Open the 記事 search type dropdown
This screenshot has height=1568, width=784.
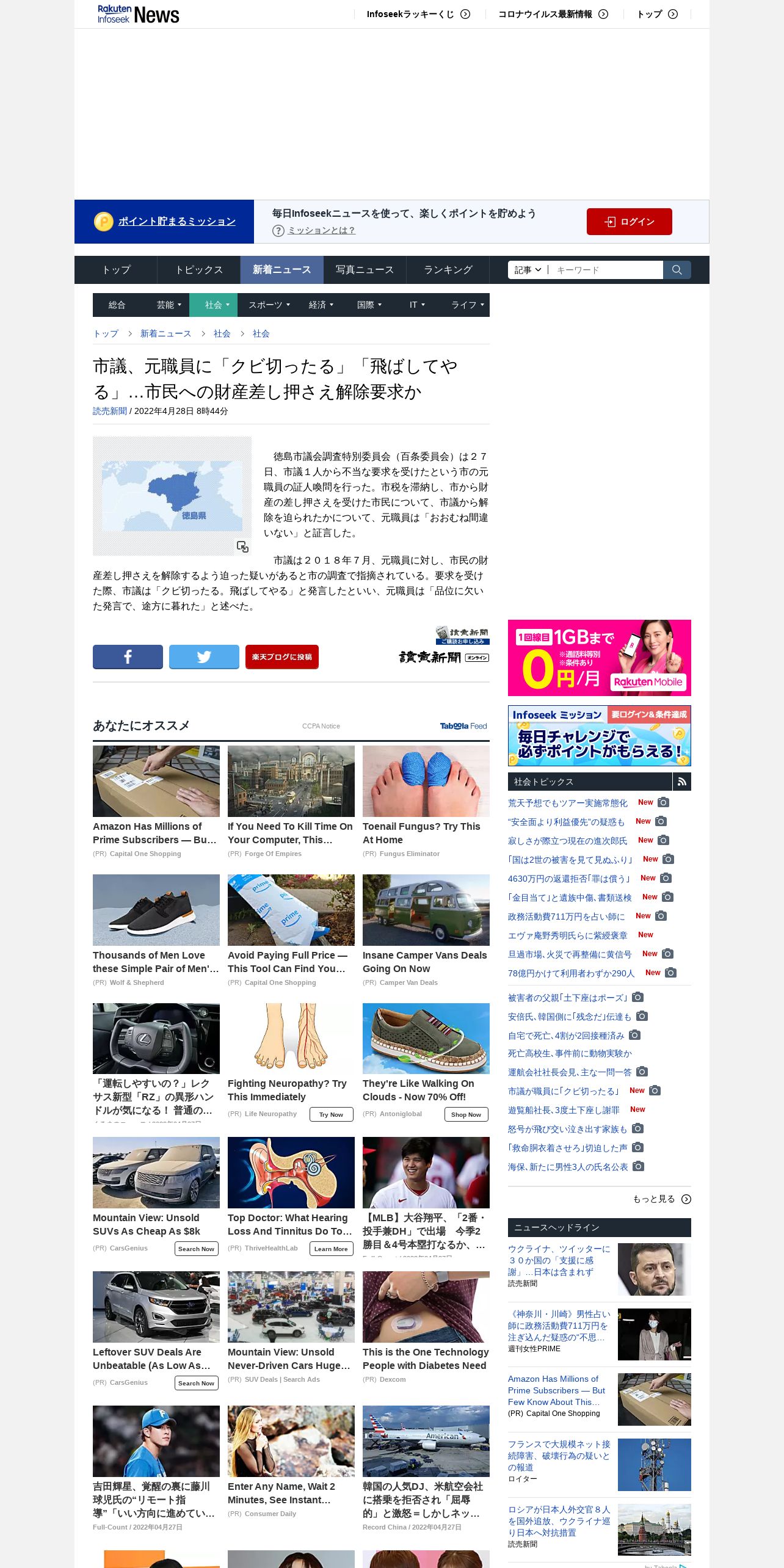coord(528,270)
